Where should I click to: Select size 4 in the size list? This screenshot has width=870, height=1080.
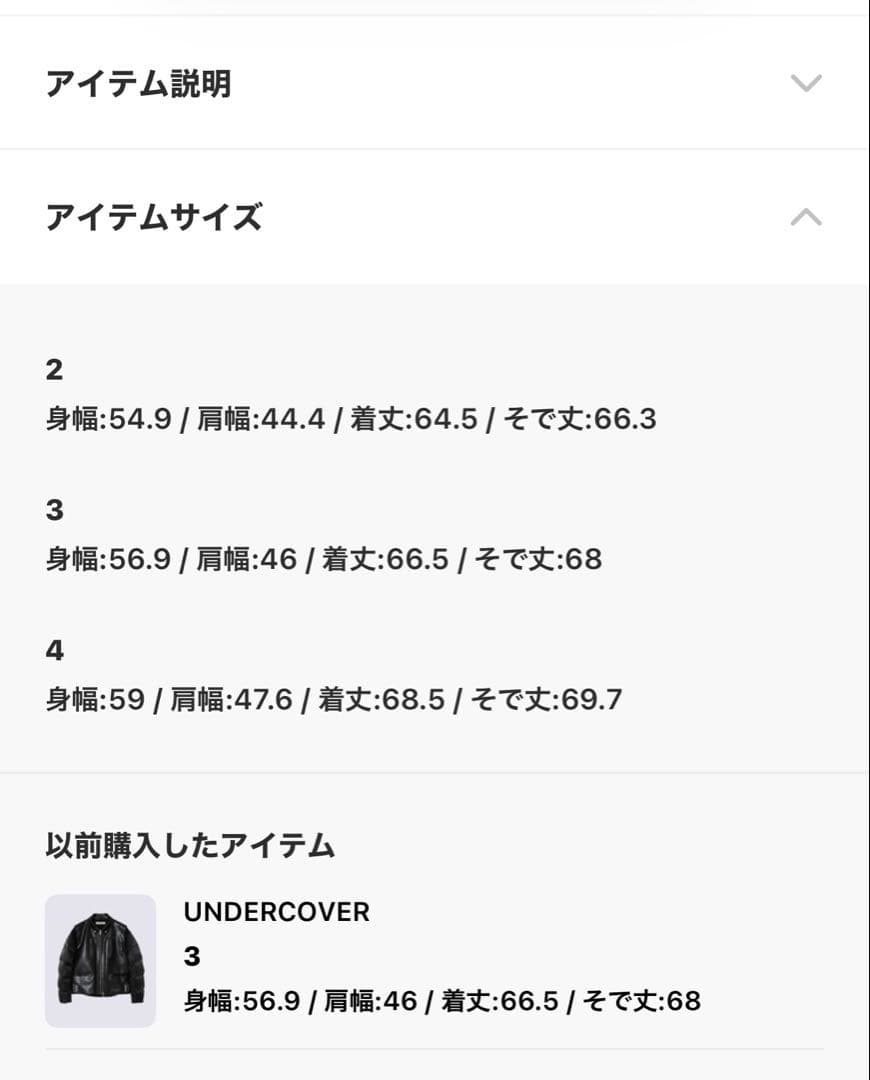(x=54, y=649)
